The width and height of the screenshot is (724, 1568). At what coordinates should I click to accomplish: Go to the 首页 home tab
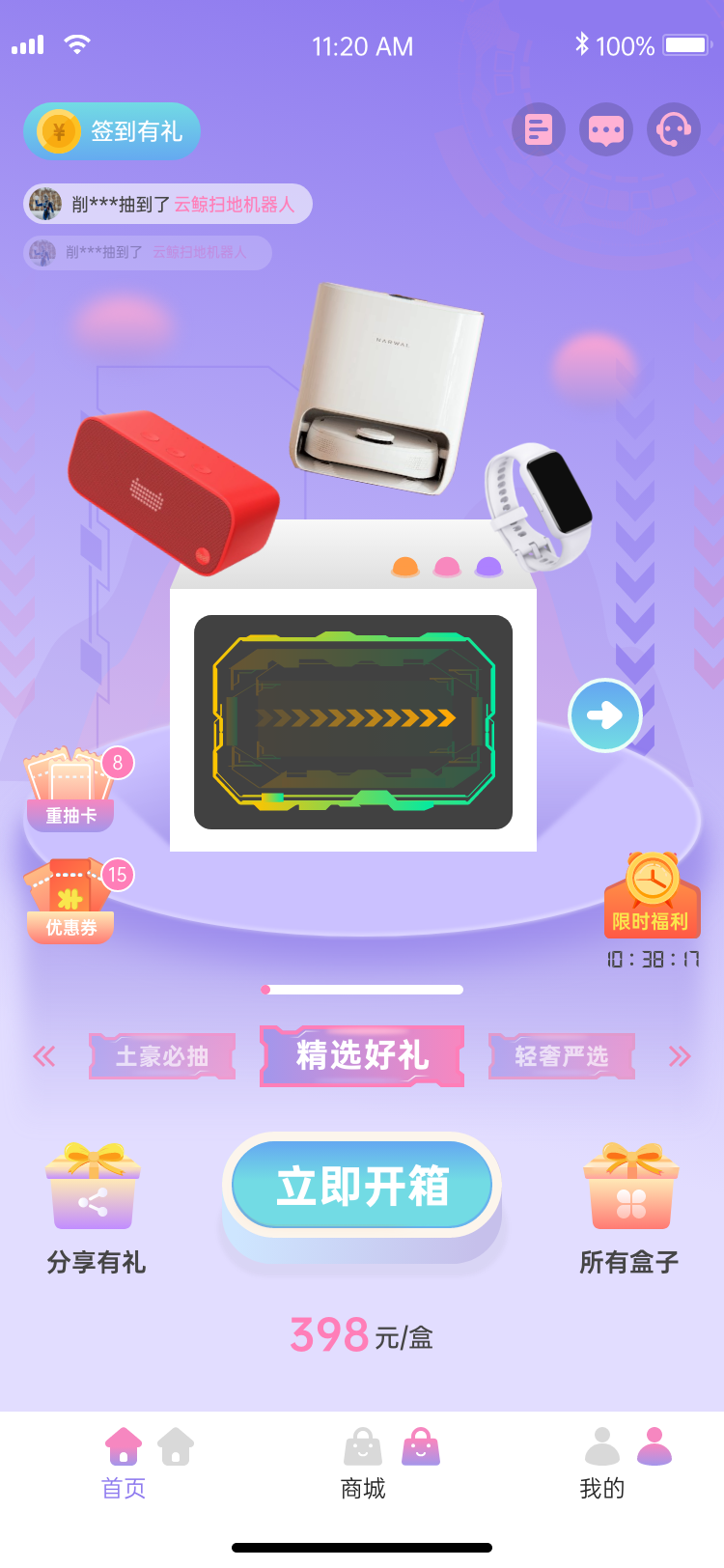pos(124,1462)
